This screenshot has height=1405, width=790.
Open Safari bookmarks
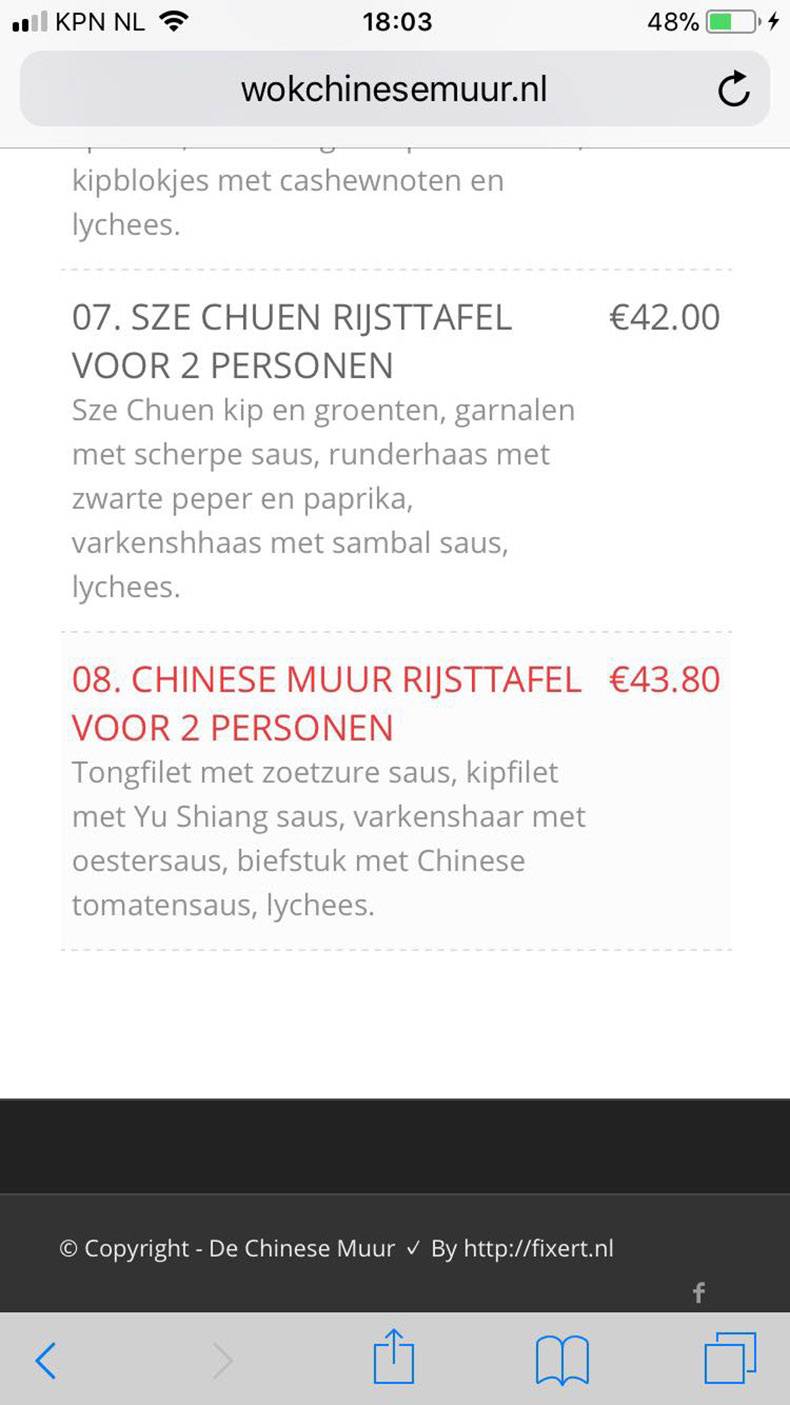coord(562,1360)
